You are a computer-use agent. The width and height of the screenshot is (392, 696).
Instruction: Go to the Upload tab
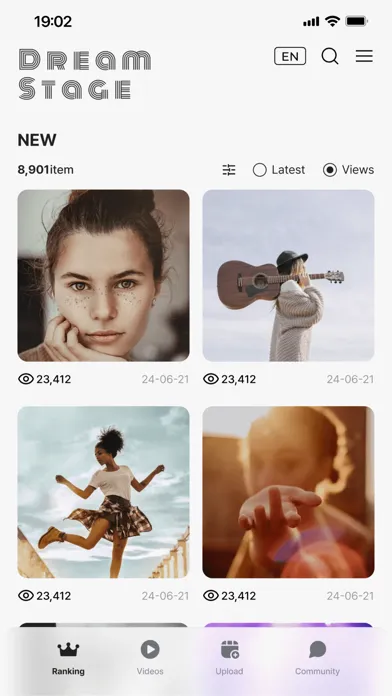[x=230, y=658]
